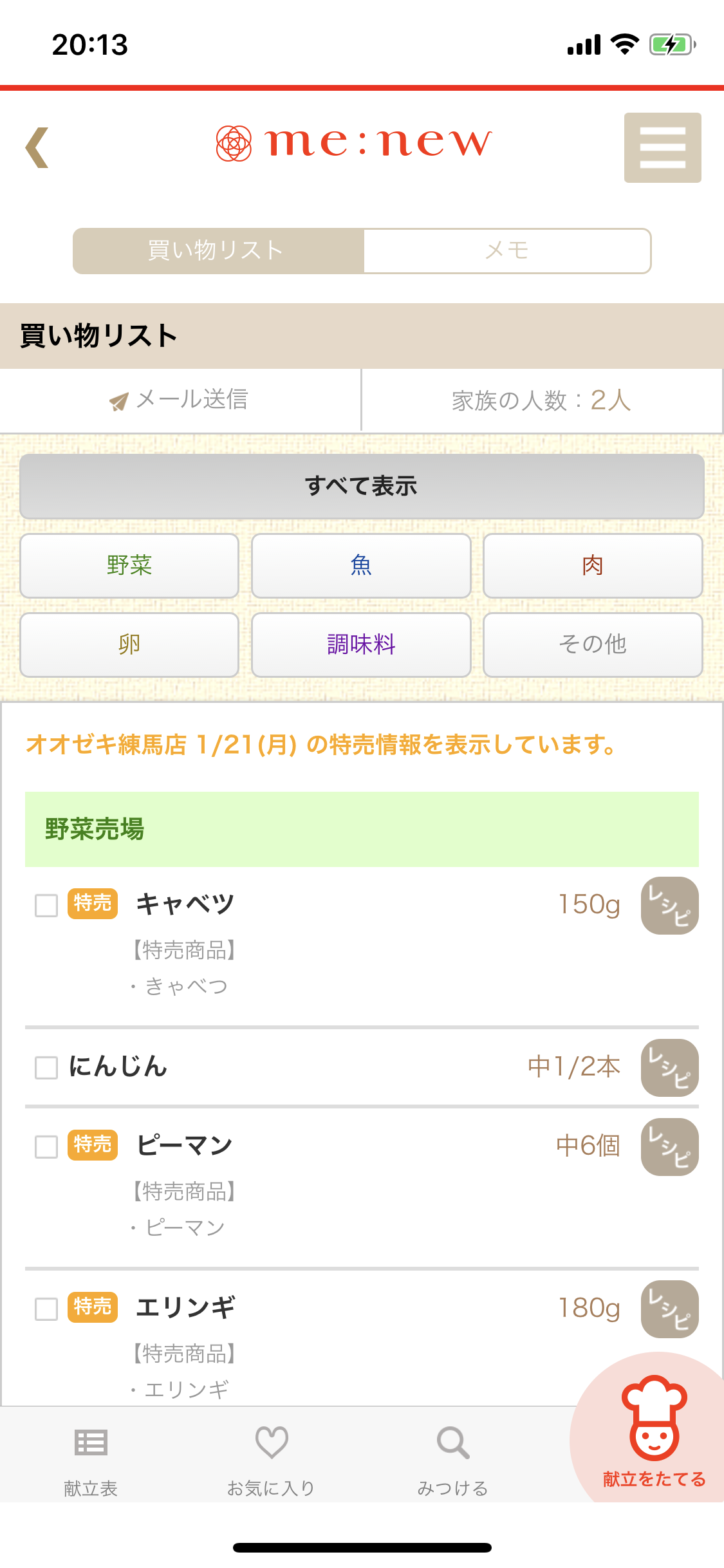Filter list by 調味料
Image resolution: width=724 pixels, height=1568 pixels.
tap(361, 644)
